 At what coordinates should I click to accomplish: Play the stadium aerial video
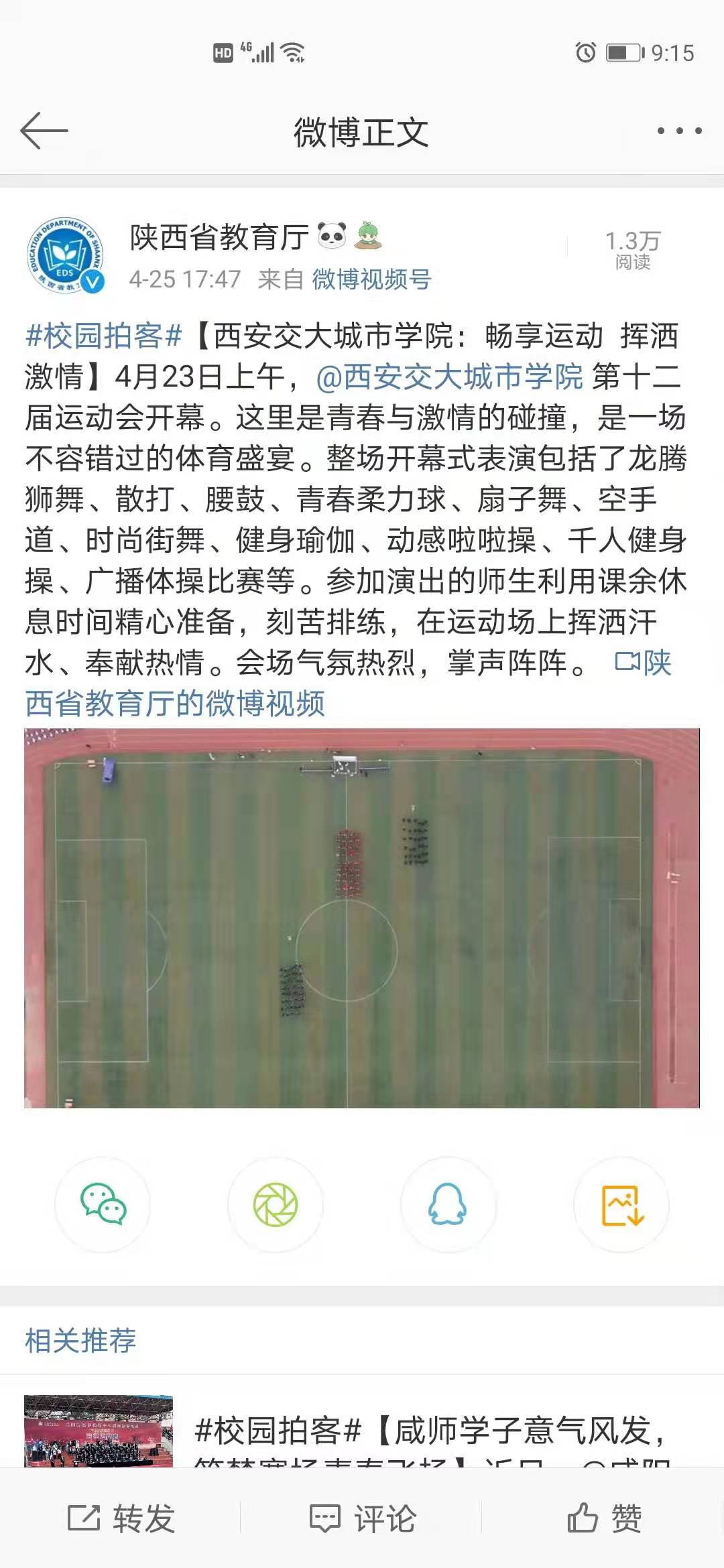[362, 917]
